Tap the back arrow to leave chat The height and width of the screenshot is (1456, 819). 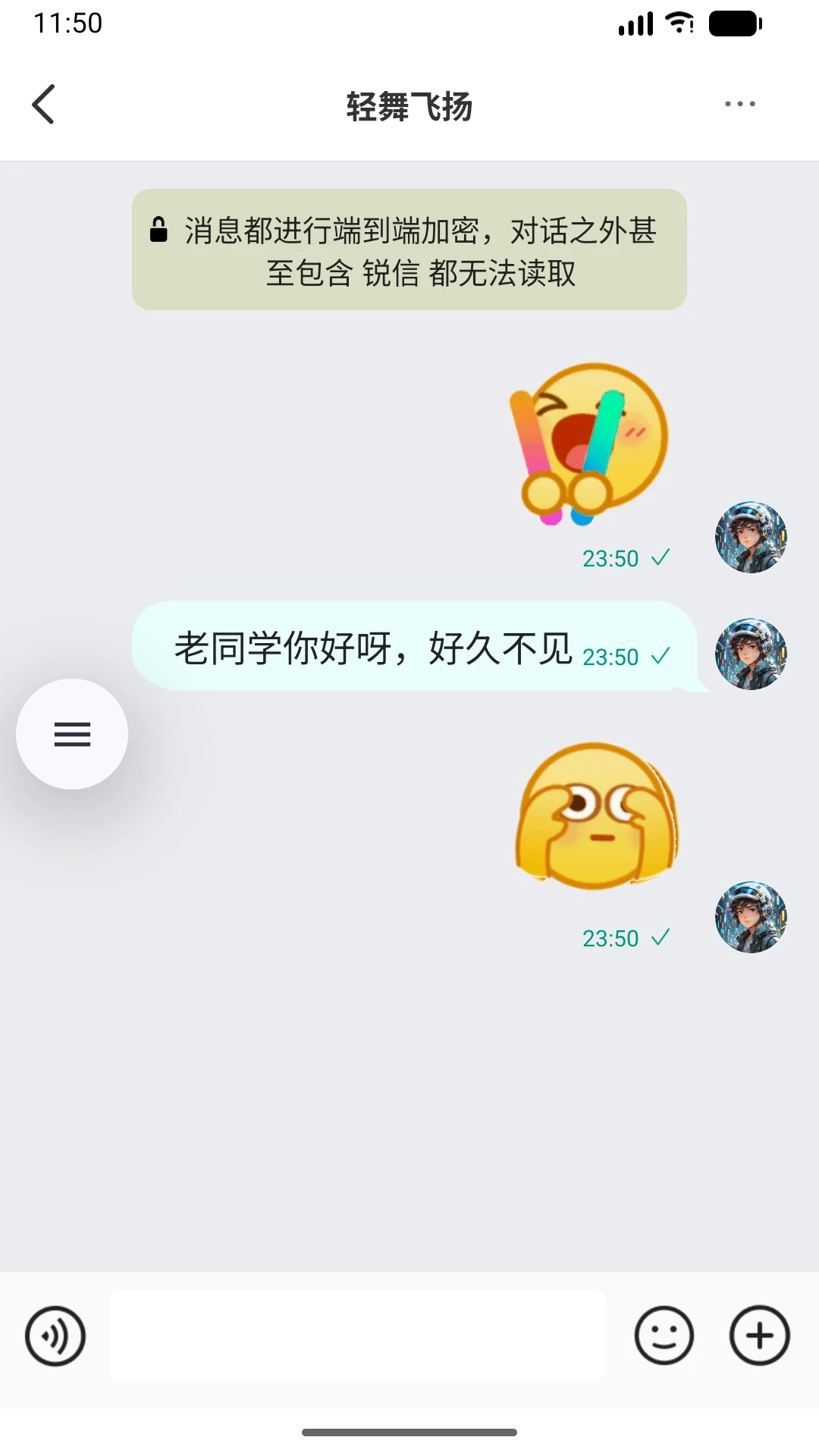pyautogui.click(x=43, y=104)
